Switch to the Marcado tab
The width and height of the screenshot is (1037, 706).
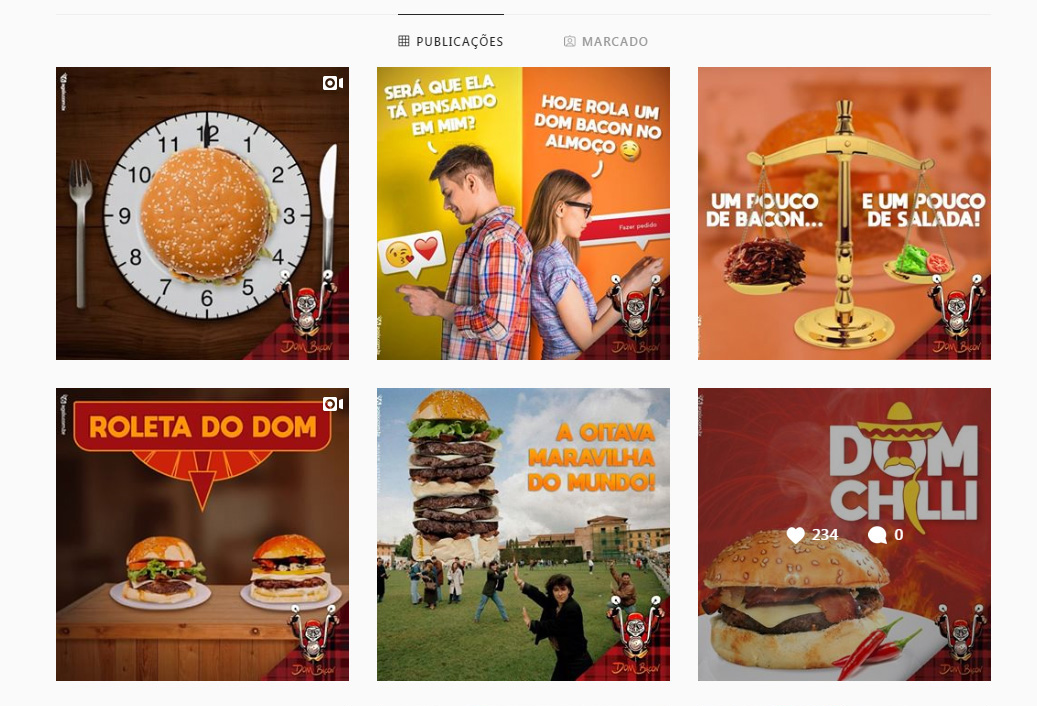pyautogui.click(x=606, y=42)
